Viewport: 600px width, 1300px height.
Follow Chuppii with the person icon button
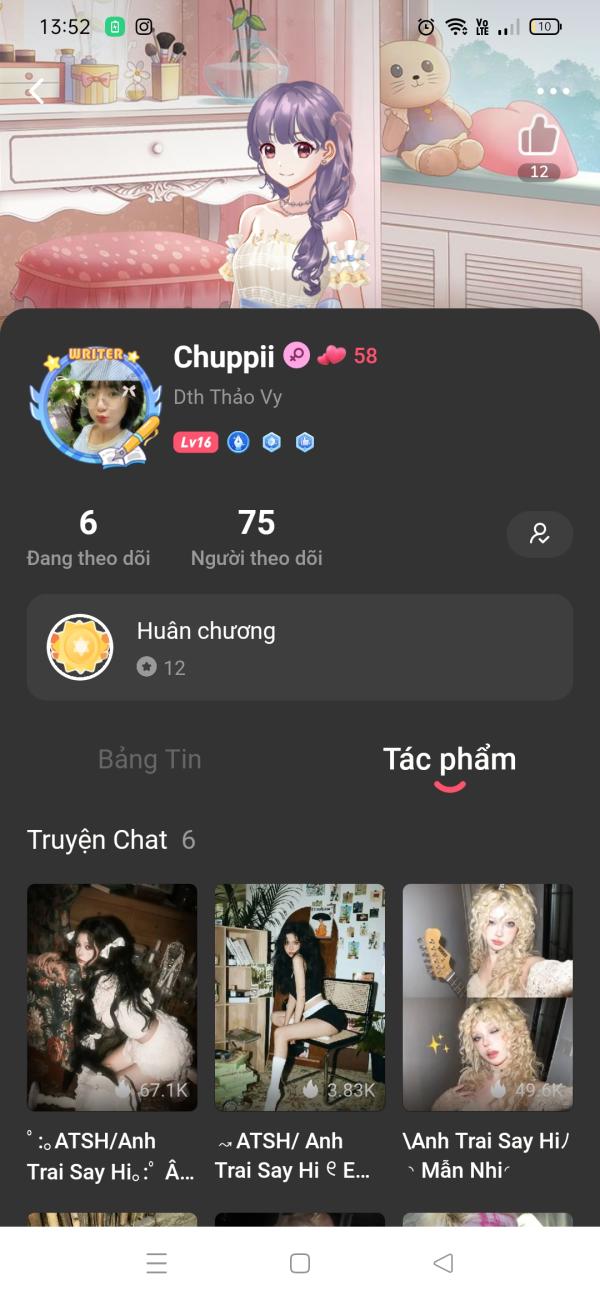click(x=539, y=534)
